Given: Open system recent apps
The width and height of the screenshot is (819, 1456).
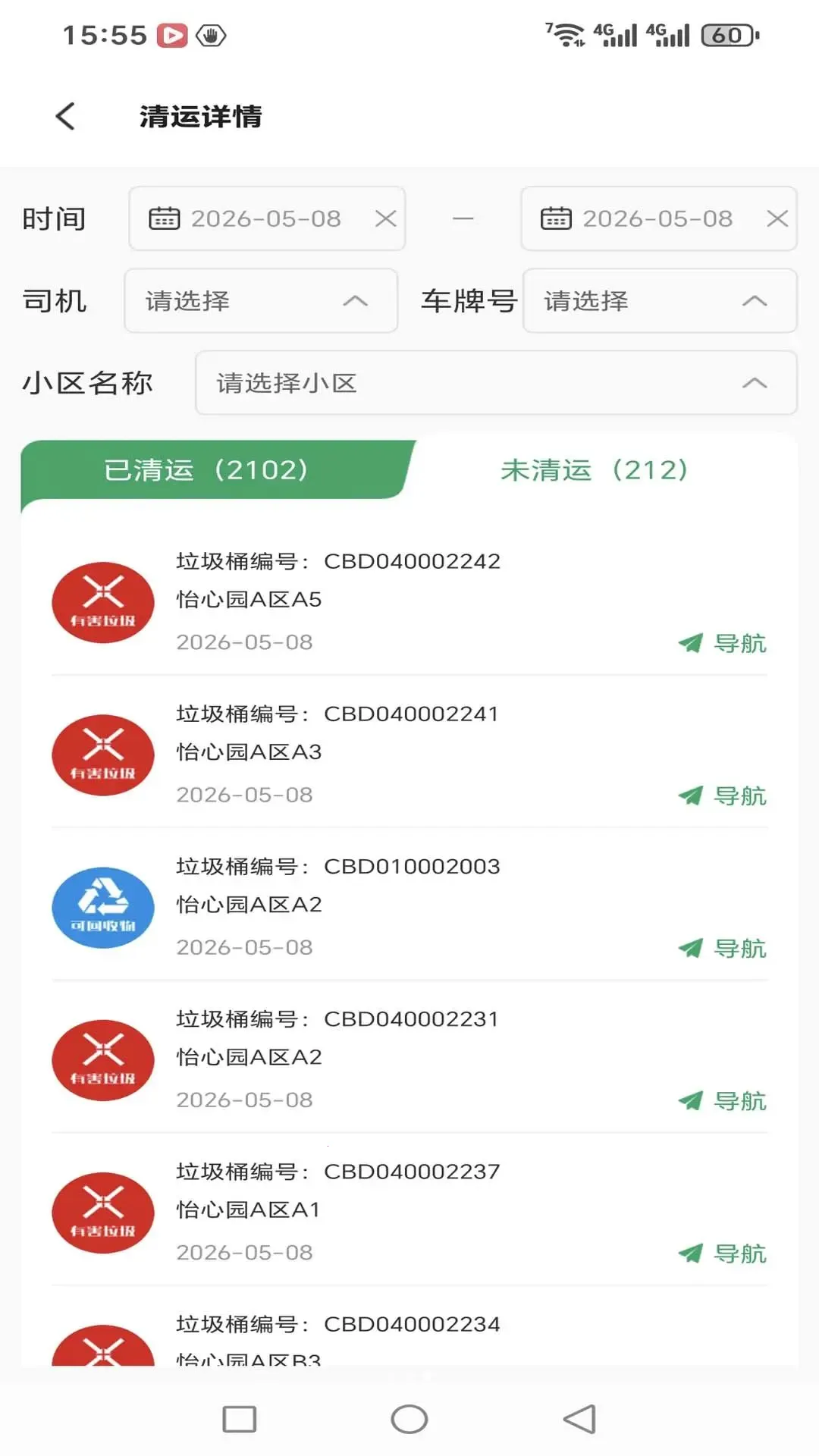Looking at the screenshot, I should tap(240, 1419).
